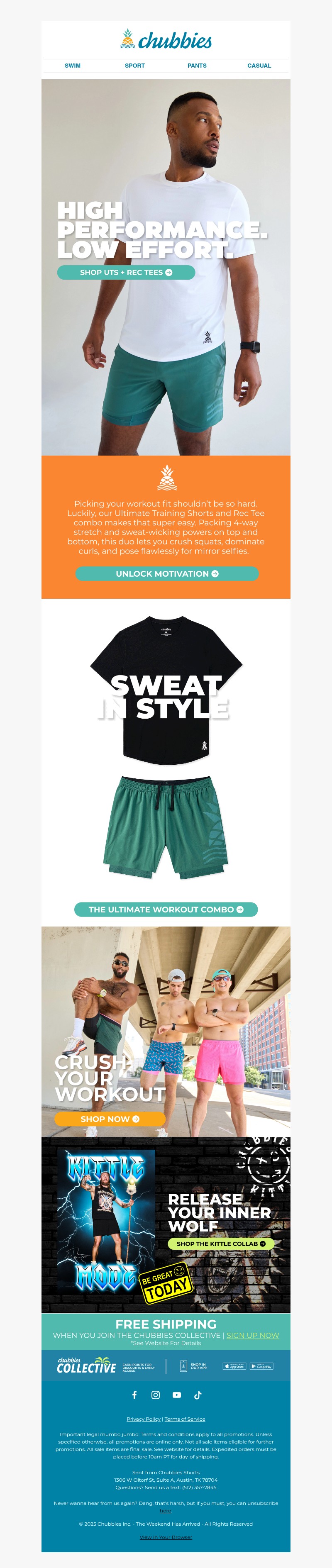Screen dimensions: 332x1568
Task: Open THE ULTIMATE WORKOUT COMBO
Action: point(166,910)
